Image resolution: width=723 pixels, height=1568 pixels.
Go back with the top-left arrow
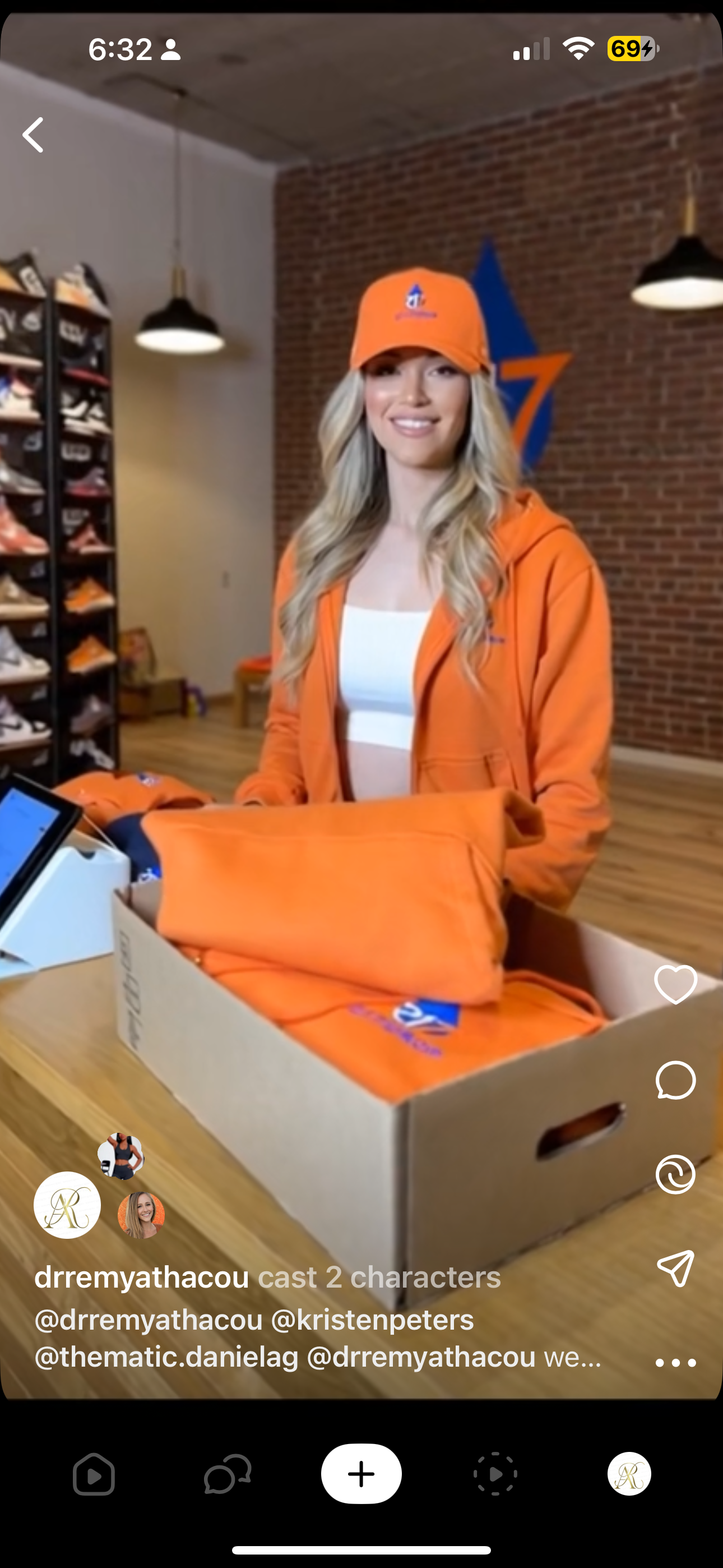pos(34,135)
